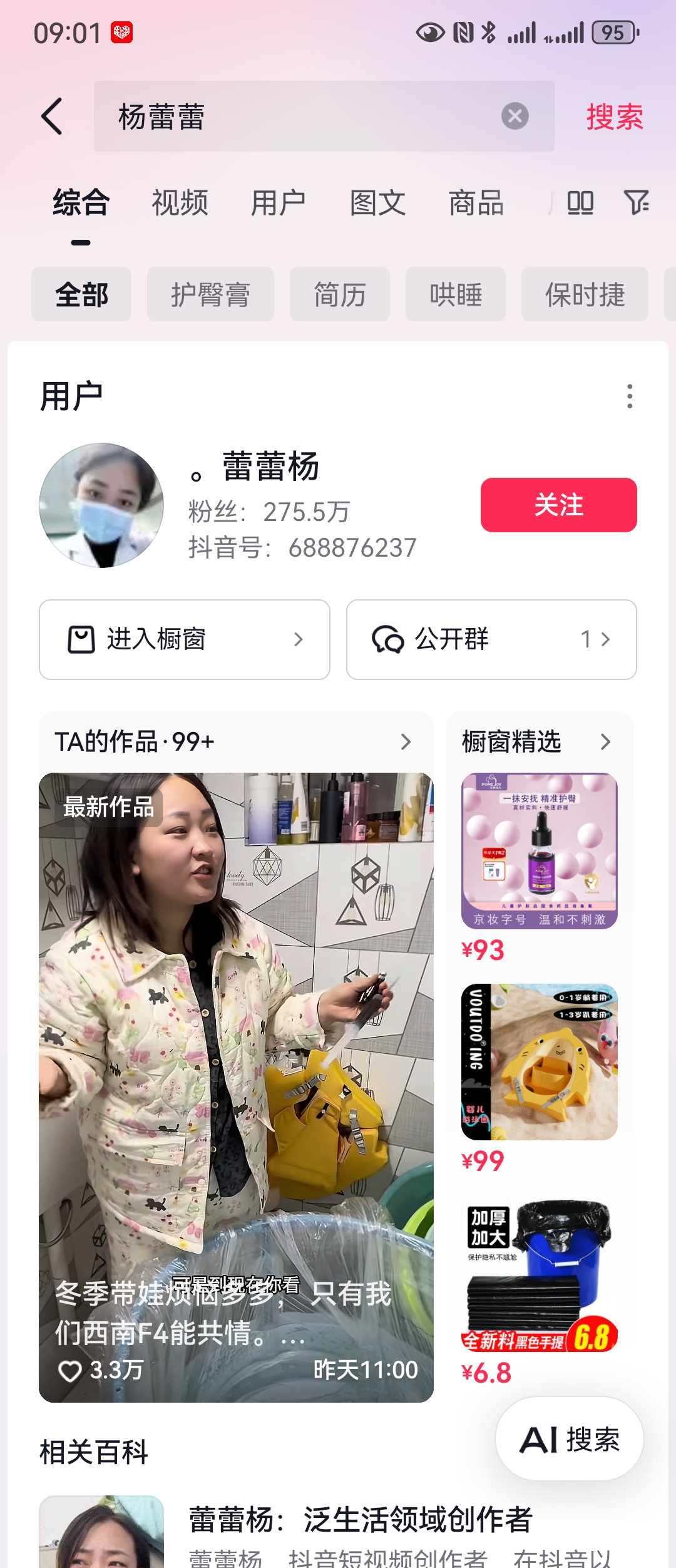This screenshot has height=1568, width=676.
Task: Tap the 关注 follow button
Action: (x=558, y=505)
